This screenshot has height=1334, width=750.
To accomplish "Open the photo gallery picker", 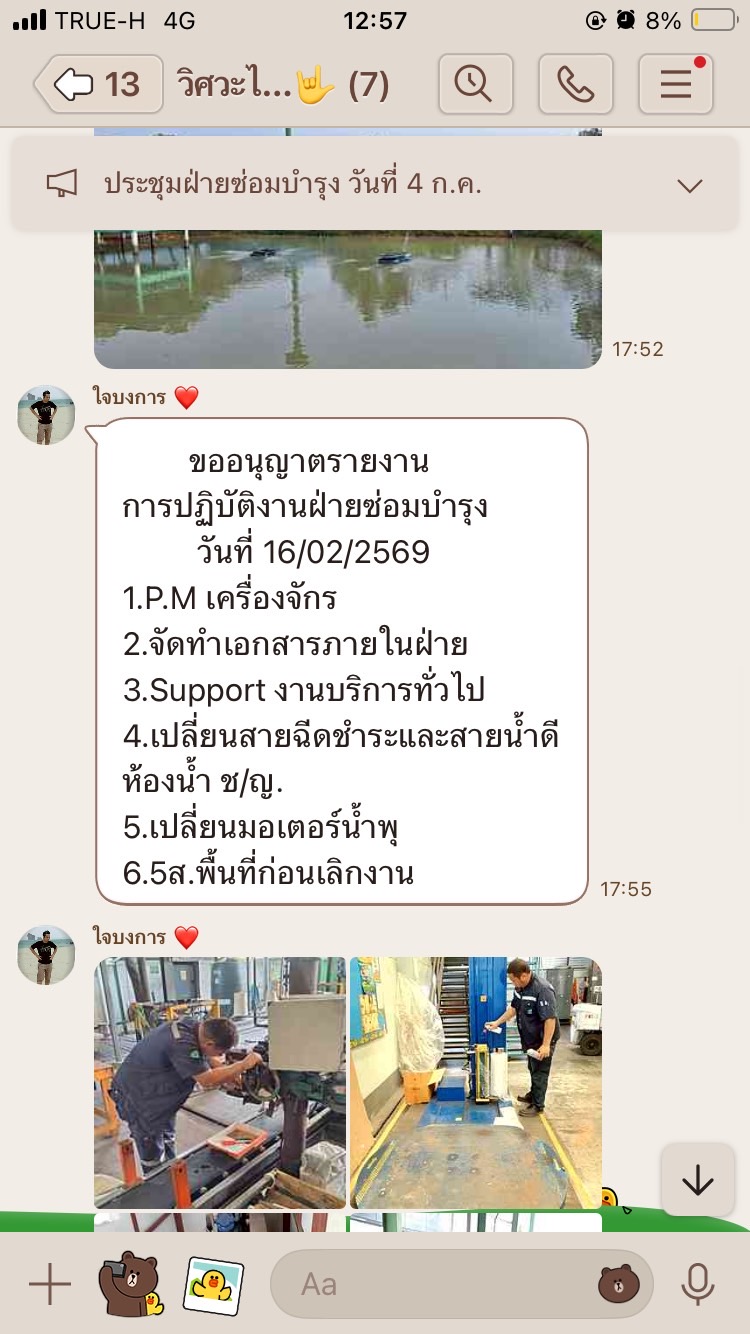I will tap(214, 1284).
